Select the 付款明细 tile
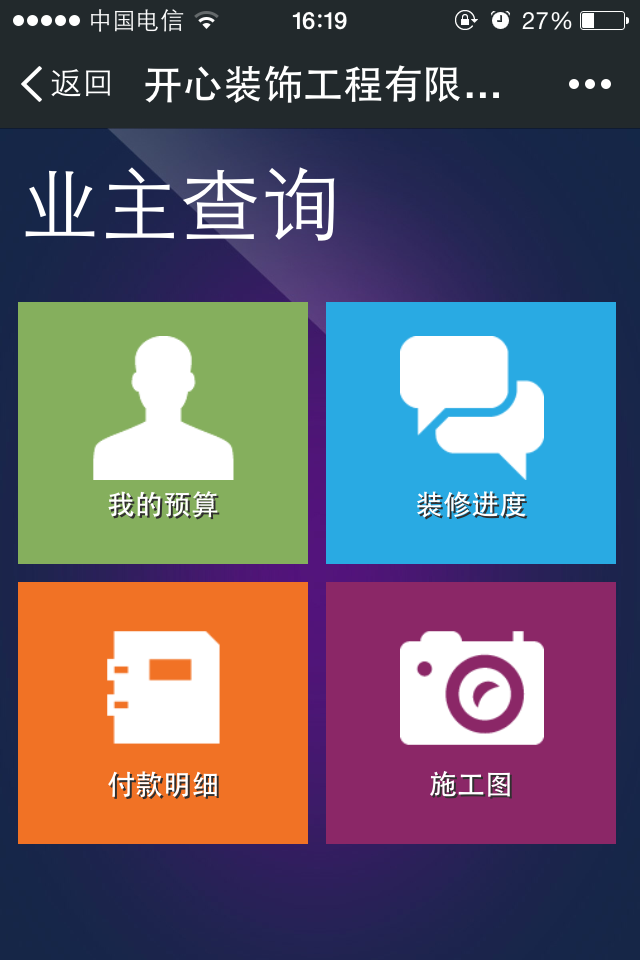The image size is (640, 960). (163, 712)
